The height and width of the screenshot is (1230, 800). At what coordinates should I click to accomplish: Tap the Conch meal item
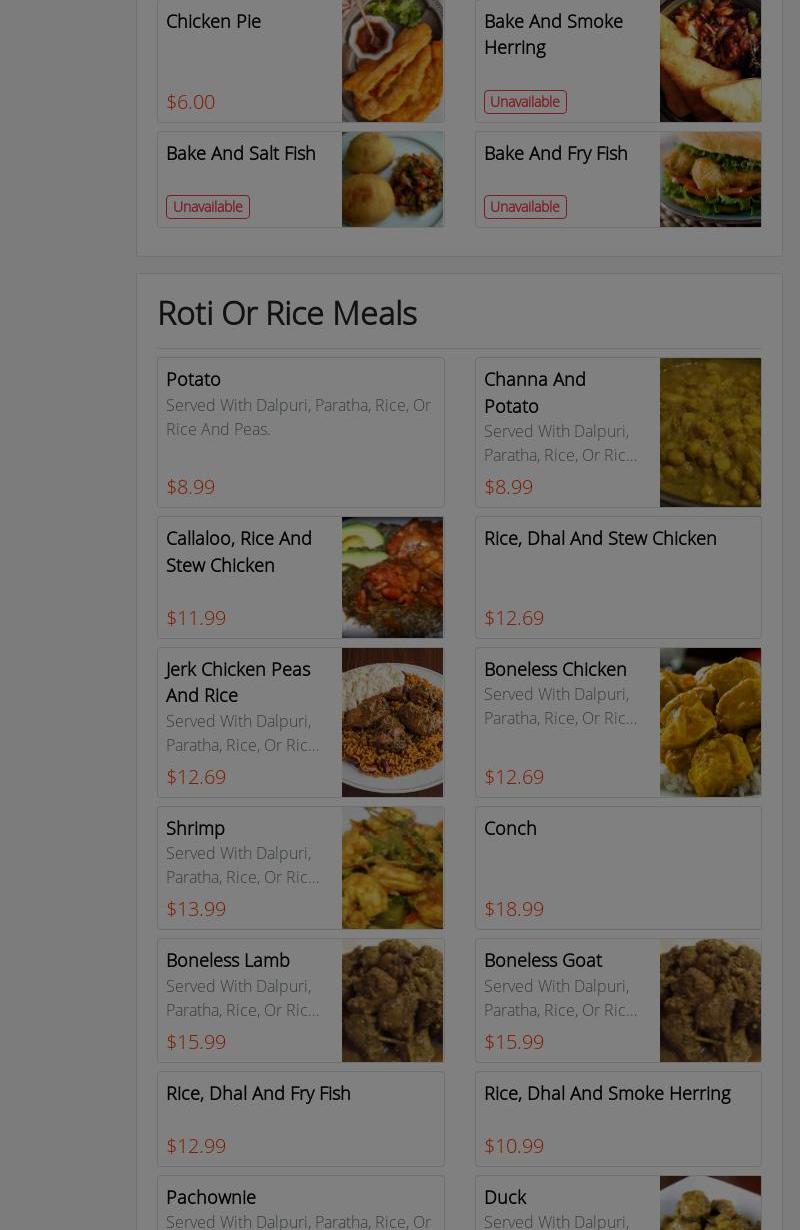617,867
